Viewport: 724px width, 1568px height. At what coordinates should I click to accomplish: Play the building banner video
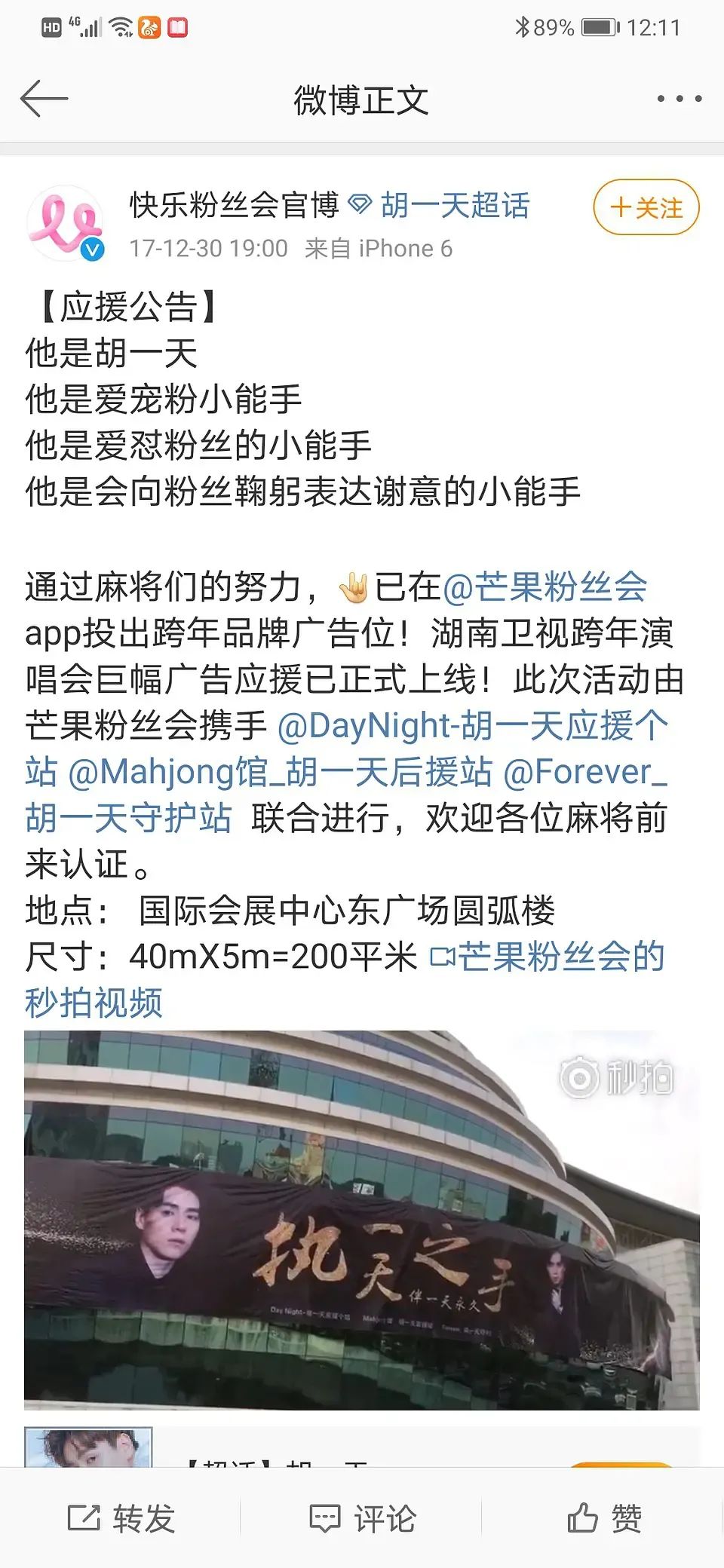(361, 1220)
